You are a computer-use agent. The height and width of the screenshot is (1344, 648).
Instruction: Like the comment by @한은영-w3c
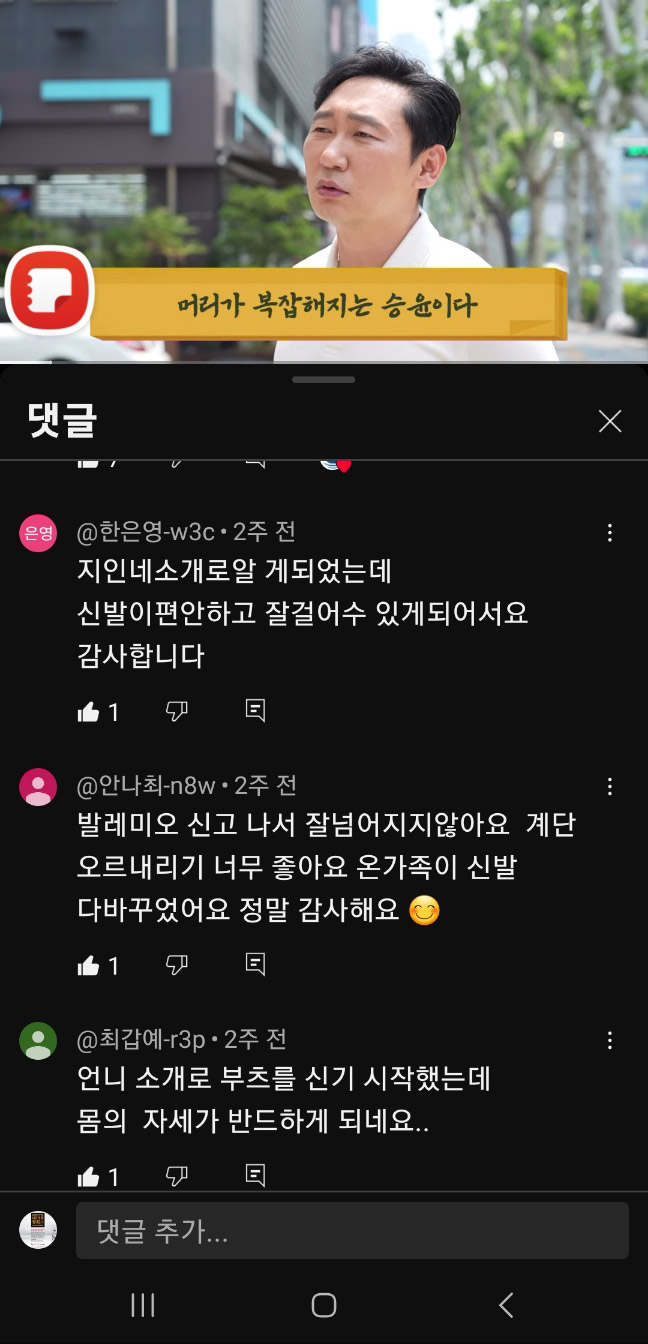coord(89,712)
